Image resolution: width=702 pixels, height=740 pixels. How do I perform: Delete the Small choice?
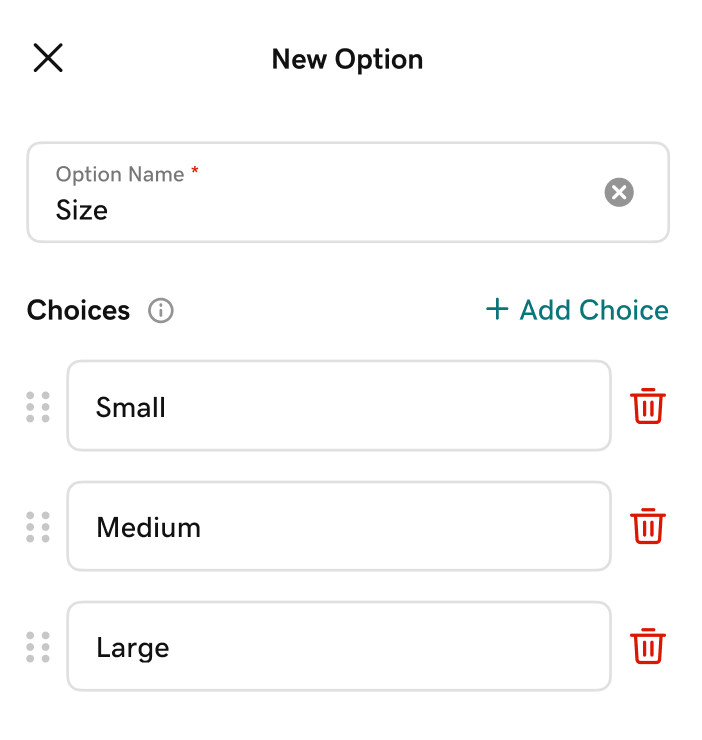(648, 407)
